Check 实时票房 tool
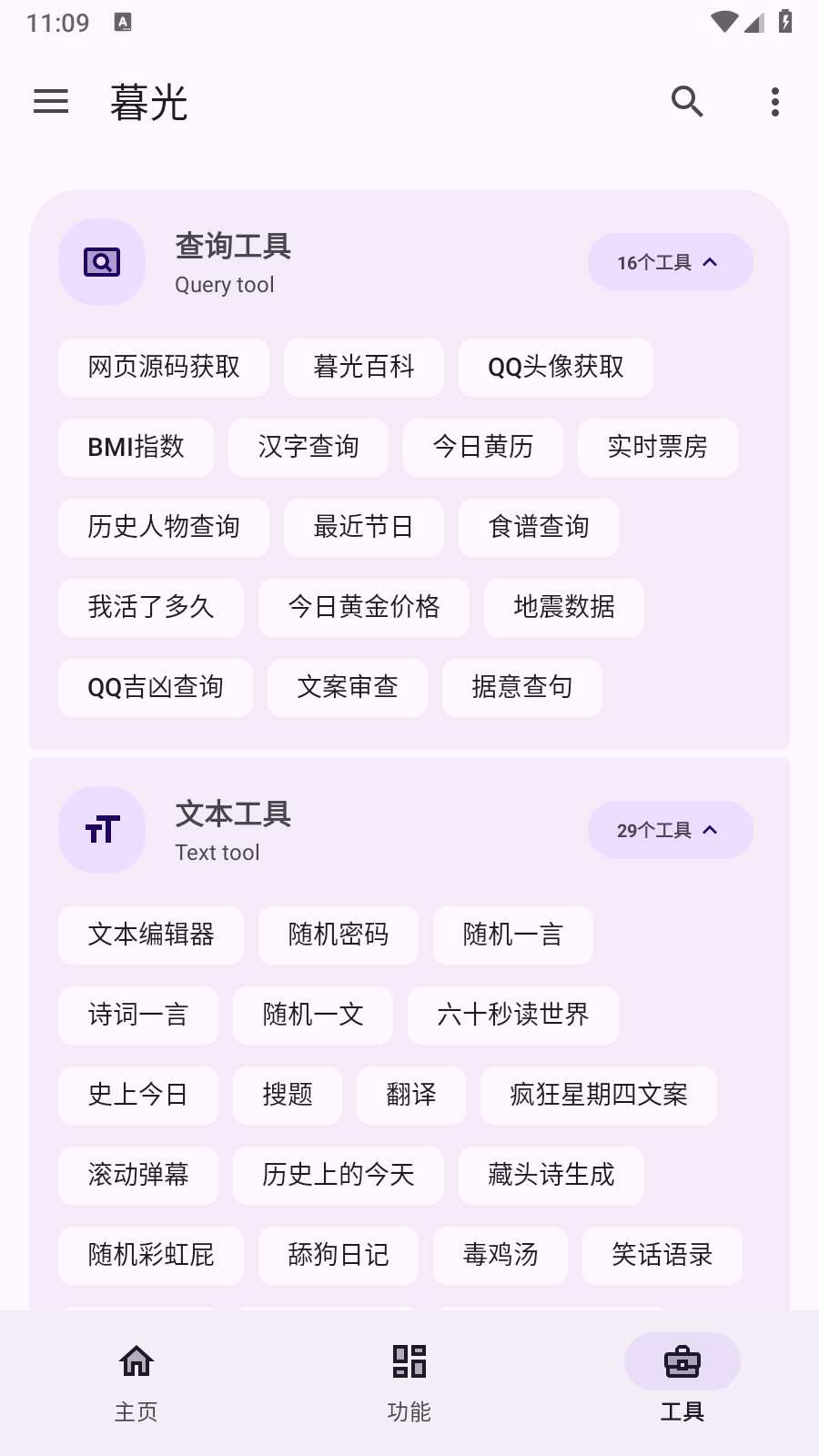 657,448
